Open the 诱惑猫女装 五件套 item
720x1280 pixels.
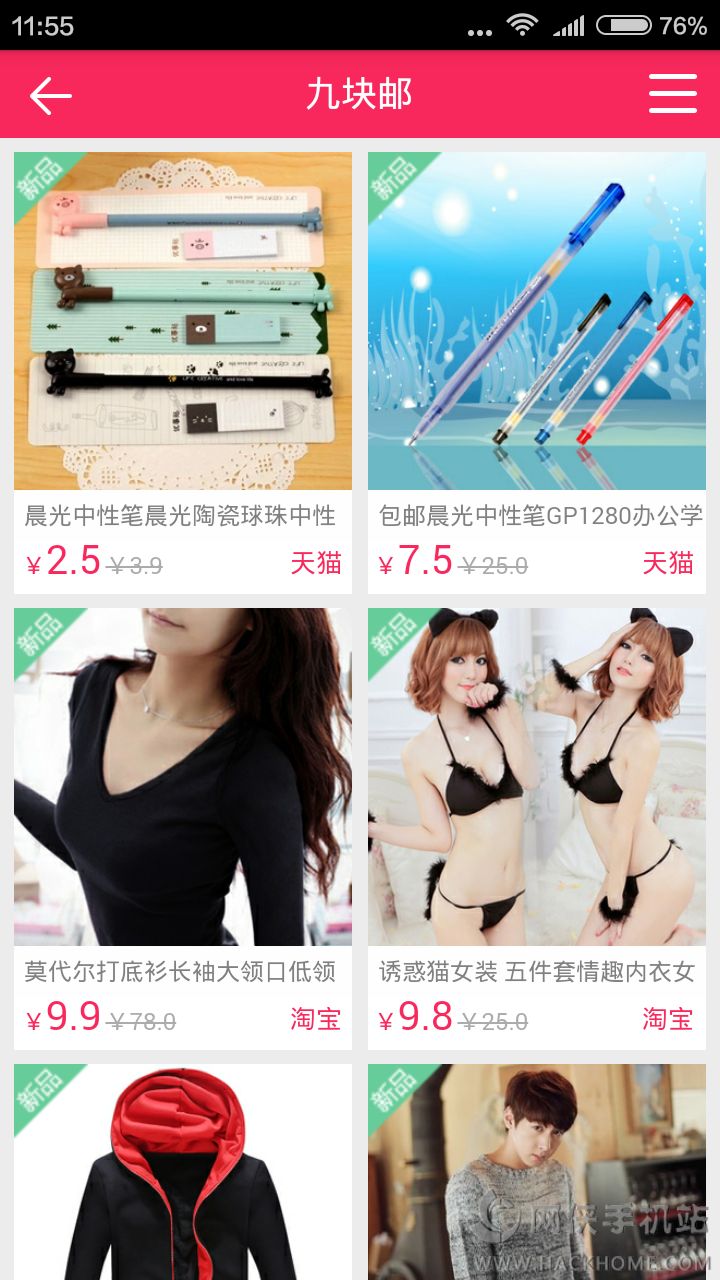click(x=537, y=828)
